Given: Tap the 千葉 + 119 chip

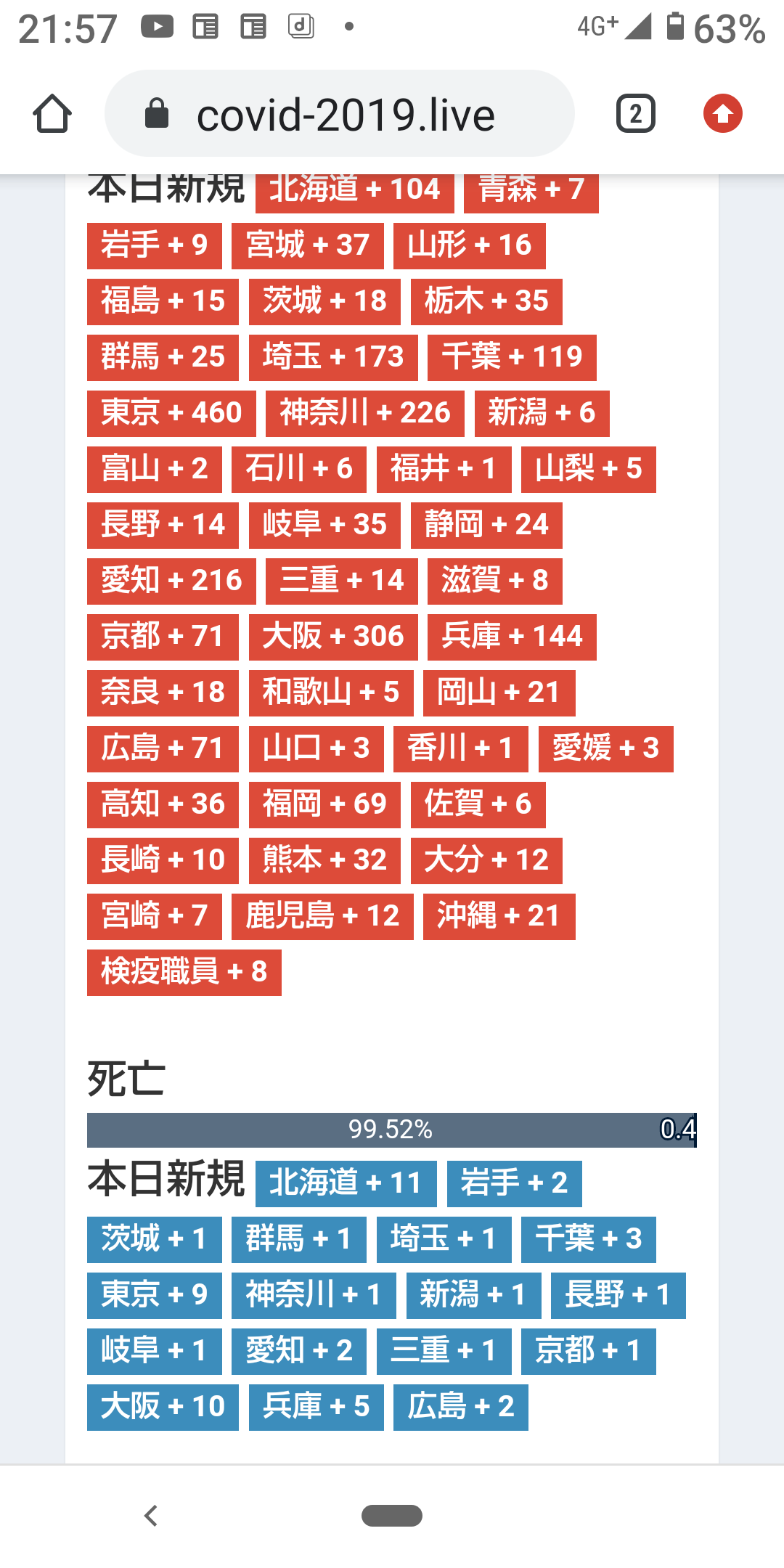Looking at the screenshot, I should tap(512, 357).
